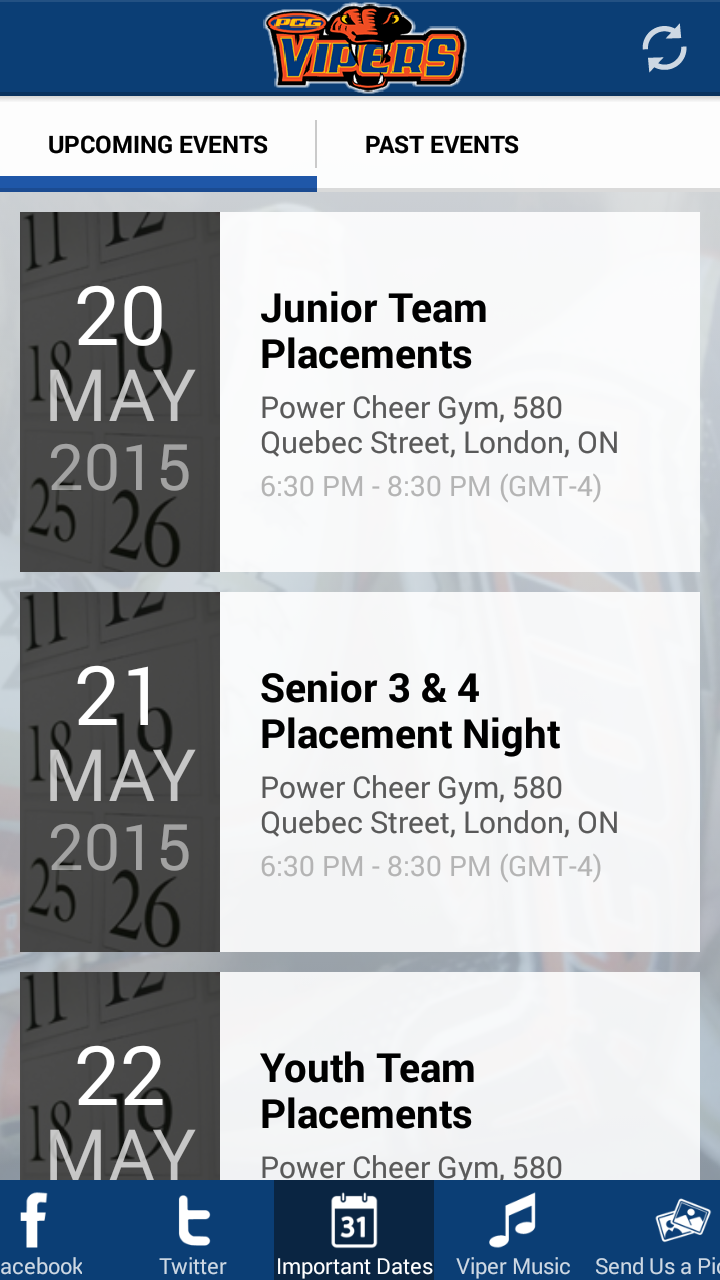Viewport: 720px width, 1280px height.
Task: Open the Important Dates calendar icon
Action: pyautogui.click(x=355, y=1218)
